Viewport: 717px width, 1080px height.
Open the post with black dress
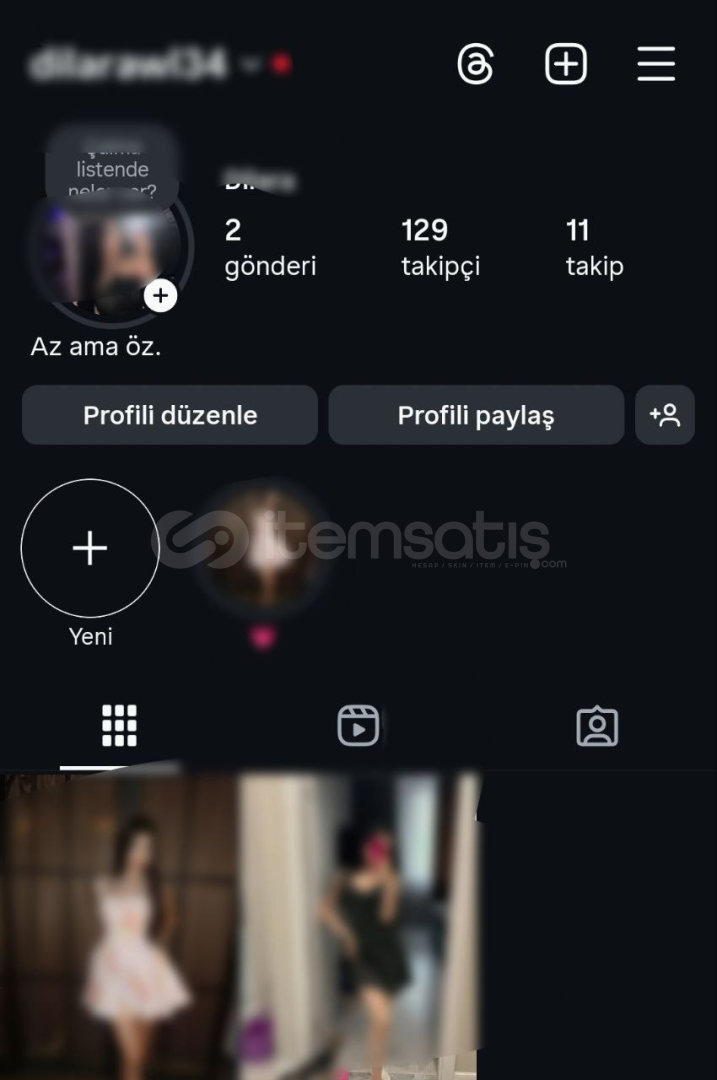(x=358, y=925)
